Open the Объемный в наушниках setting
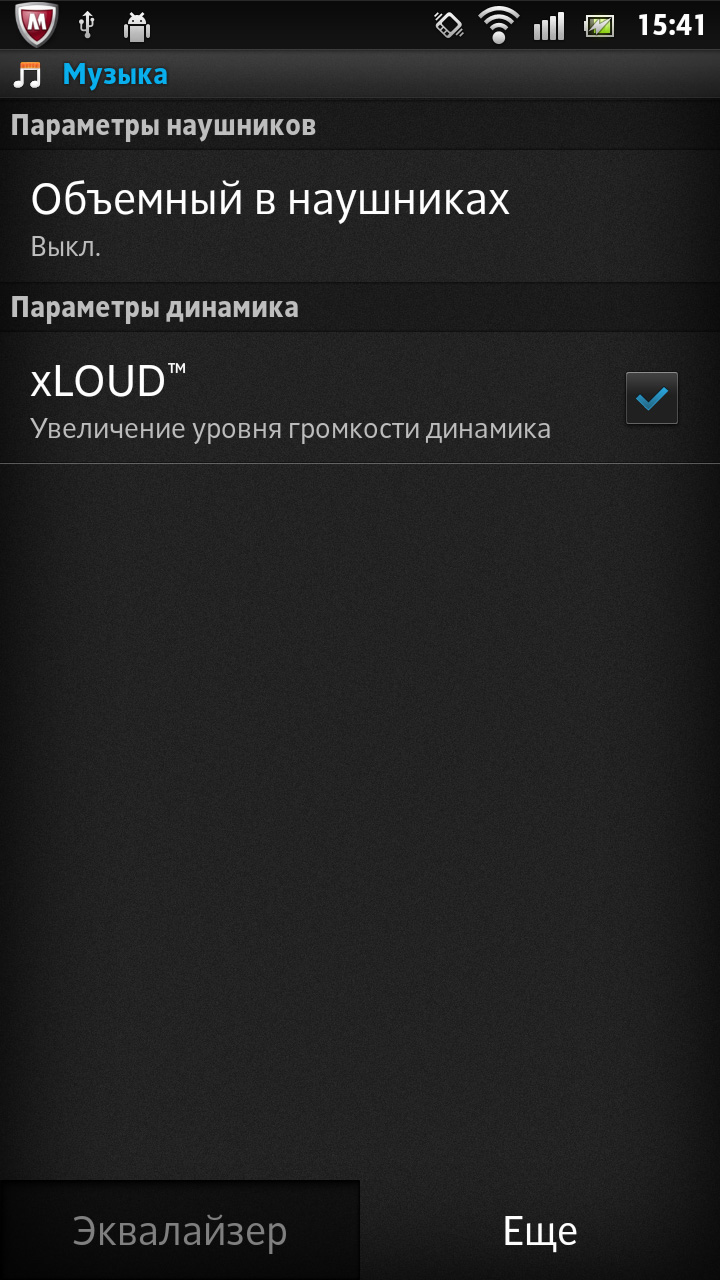 360,217
